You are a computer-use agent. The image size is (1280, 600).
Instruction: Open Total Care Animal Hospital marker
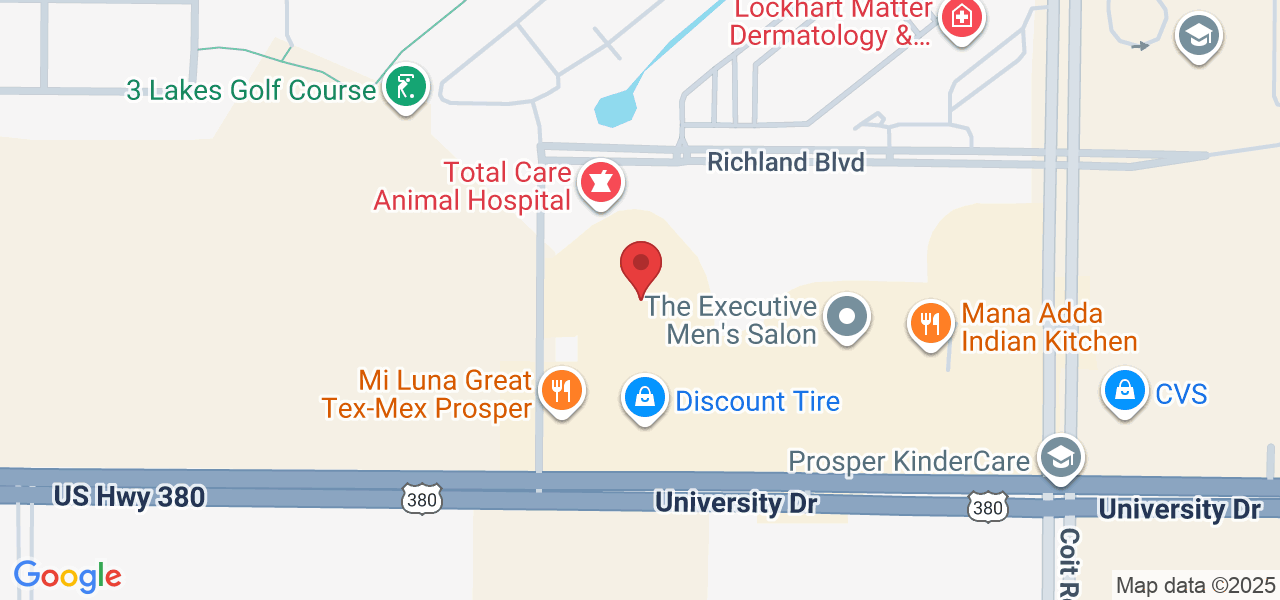602,185
